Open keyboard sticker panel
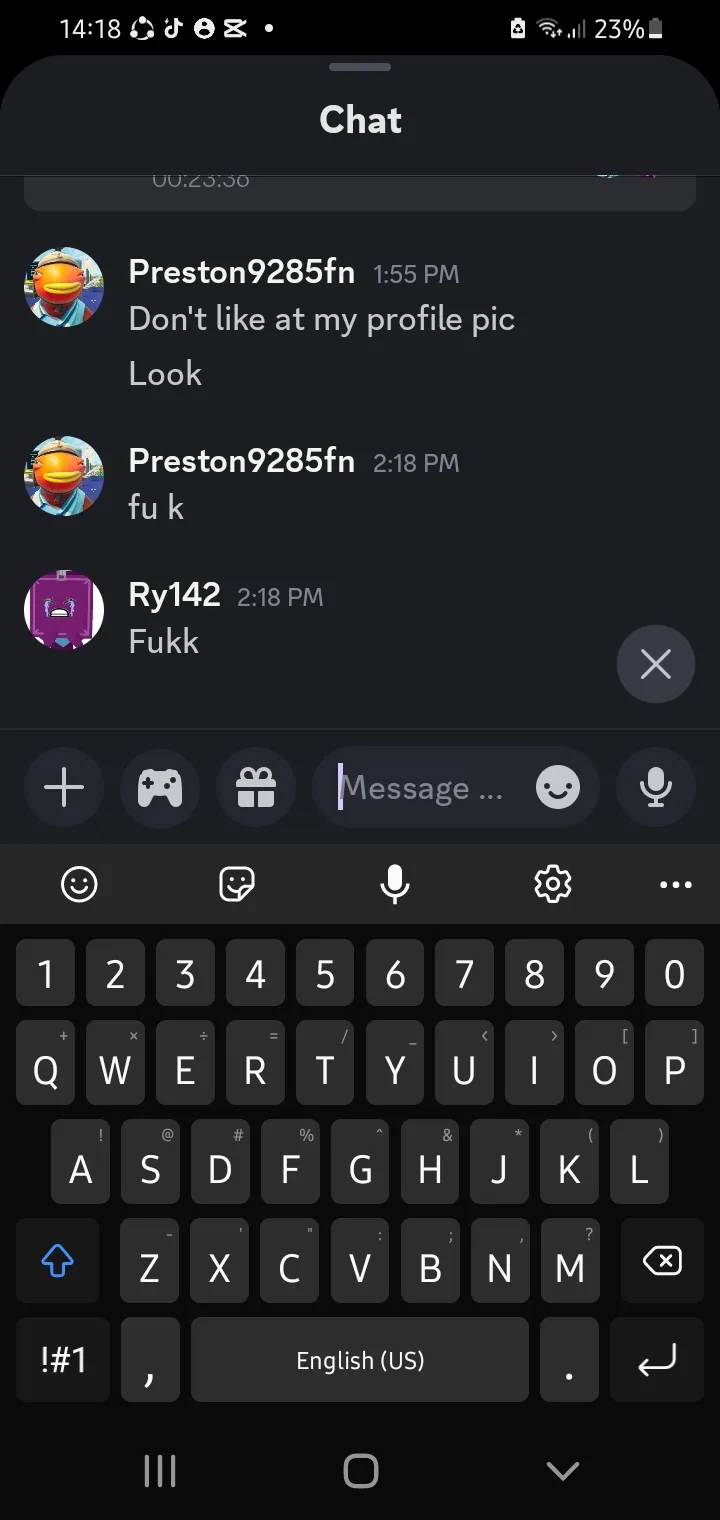Screen dimensions: 720x1520 coord(237,884)
